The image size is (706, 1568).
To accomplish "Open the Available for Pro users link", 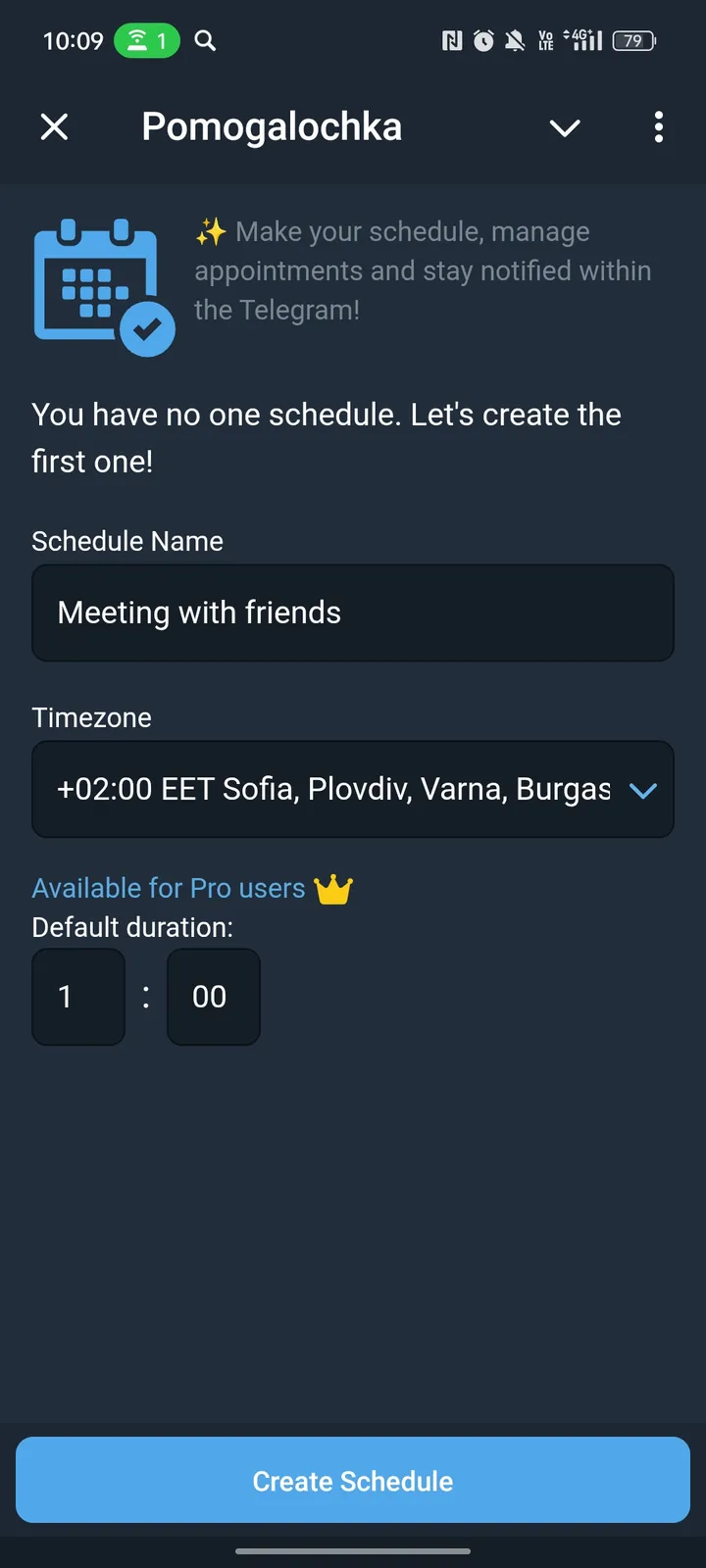I will tap(169, 888).
